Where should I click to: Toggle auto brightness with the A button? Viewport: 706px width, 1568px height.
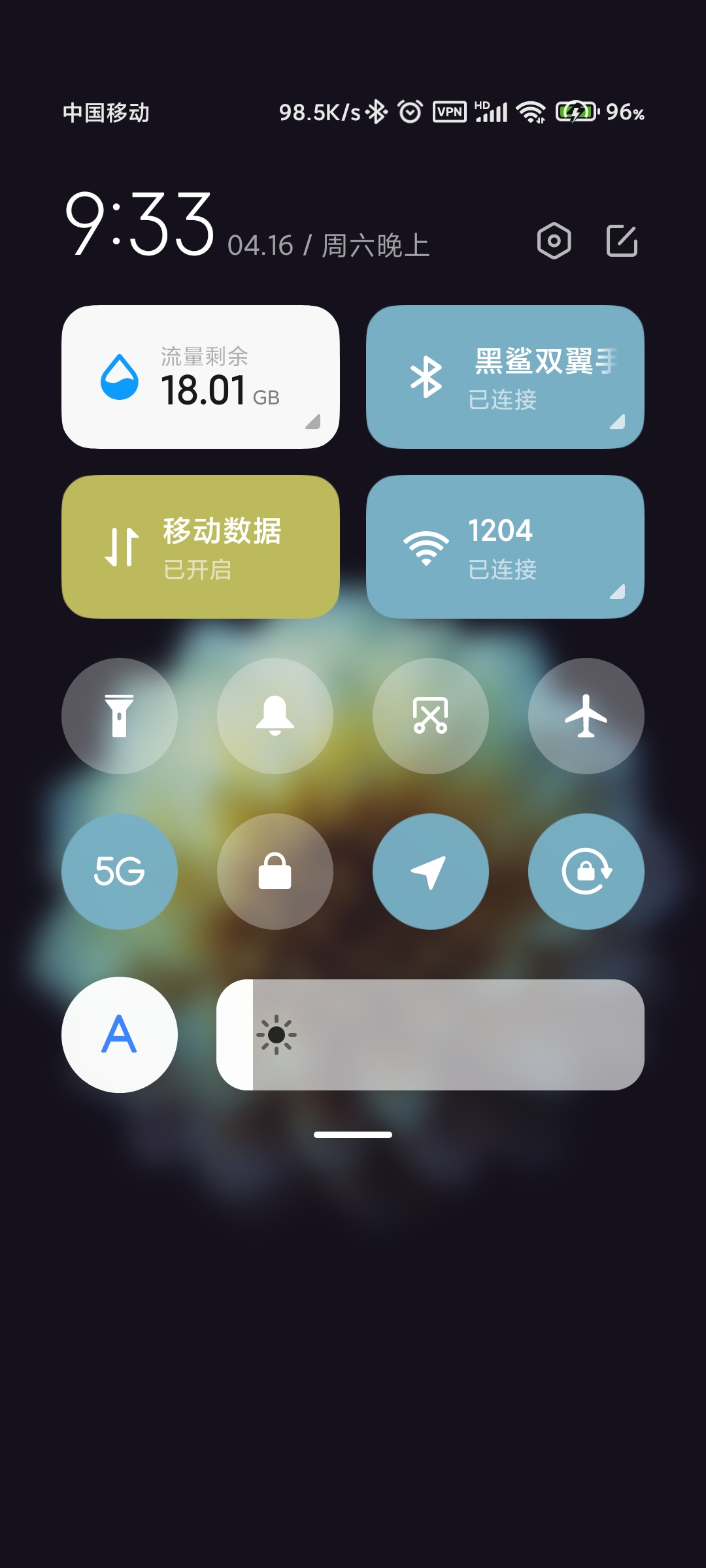point(120,1035)
